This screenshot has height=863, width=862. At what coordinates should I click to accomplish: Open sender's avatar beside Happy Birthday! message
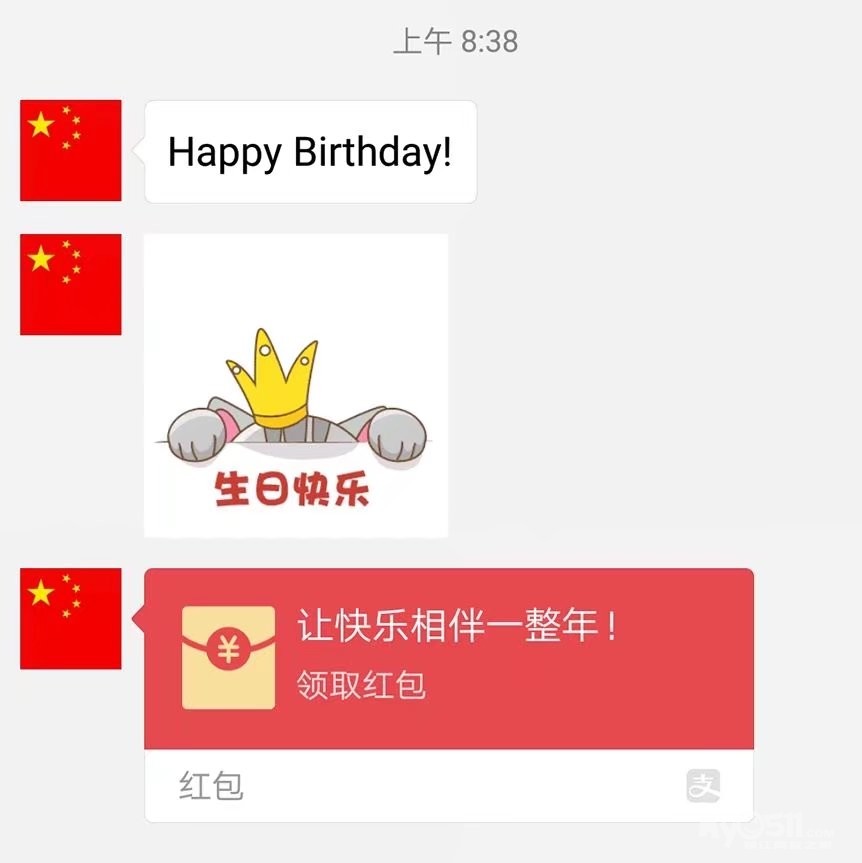pyautogui.click(x=71, y=151)
